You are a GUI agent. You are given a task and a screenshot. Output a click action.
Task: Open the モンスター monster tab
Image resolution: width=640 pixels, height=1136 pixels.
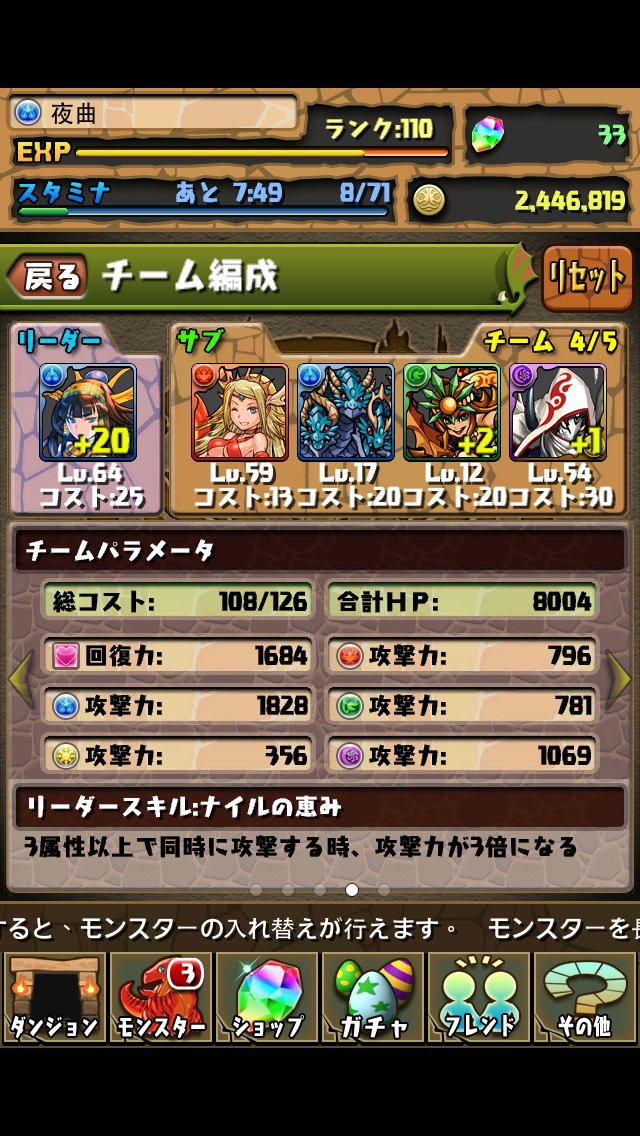point(160,997)
